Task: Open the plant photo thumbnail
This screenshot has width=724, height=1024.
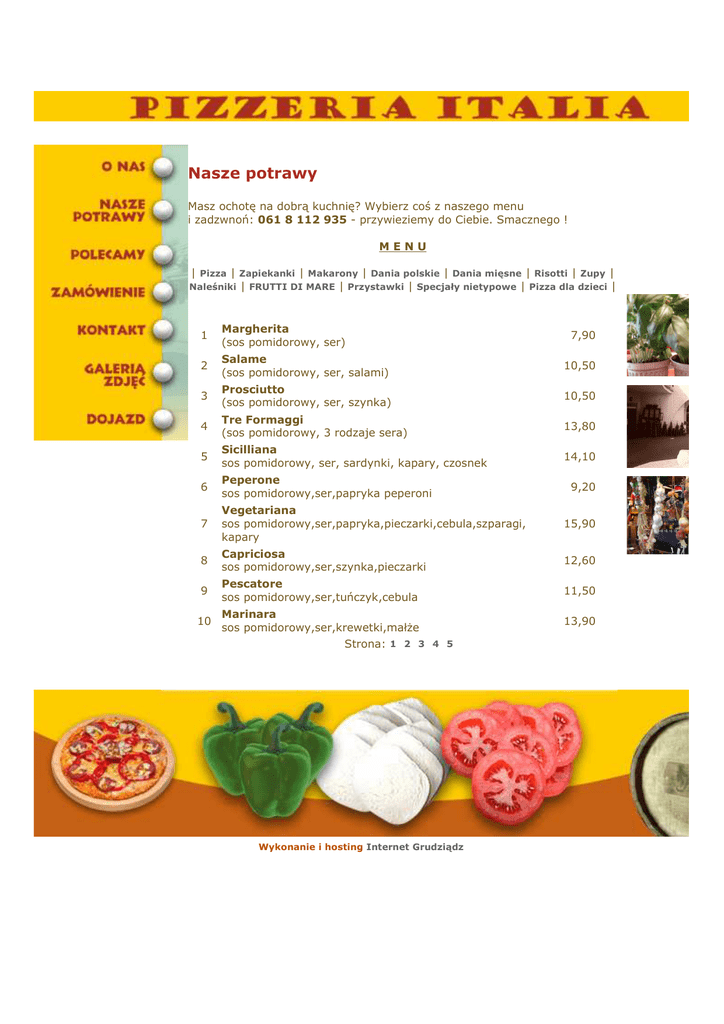Action: [657, 335]
